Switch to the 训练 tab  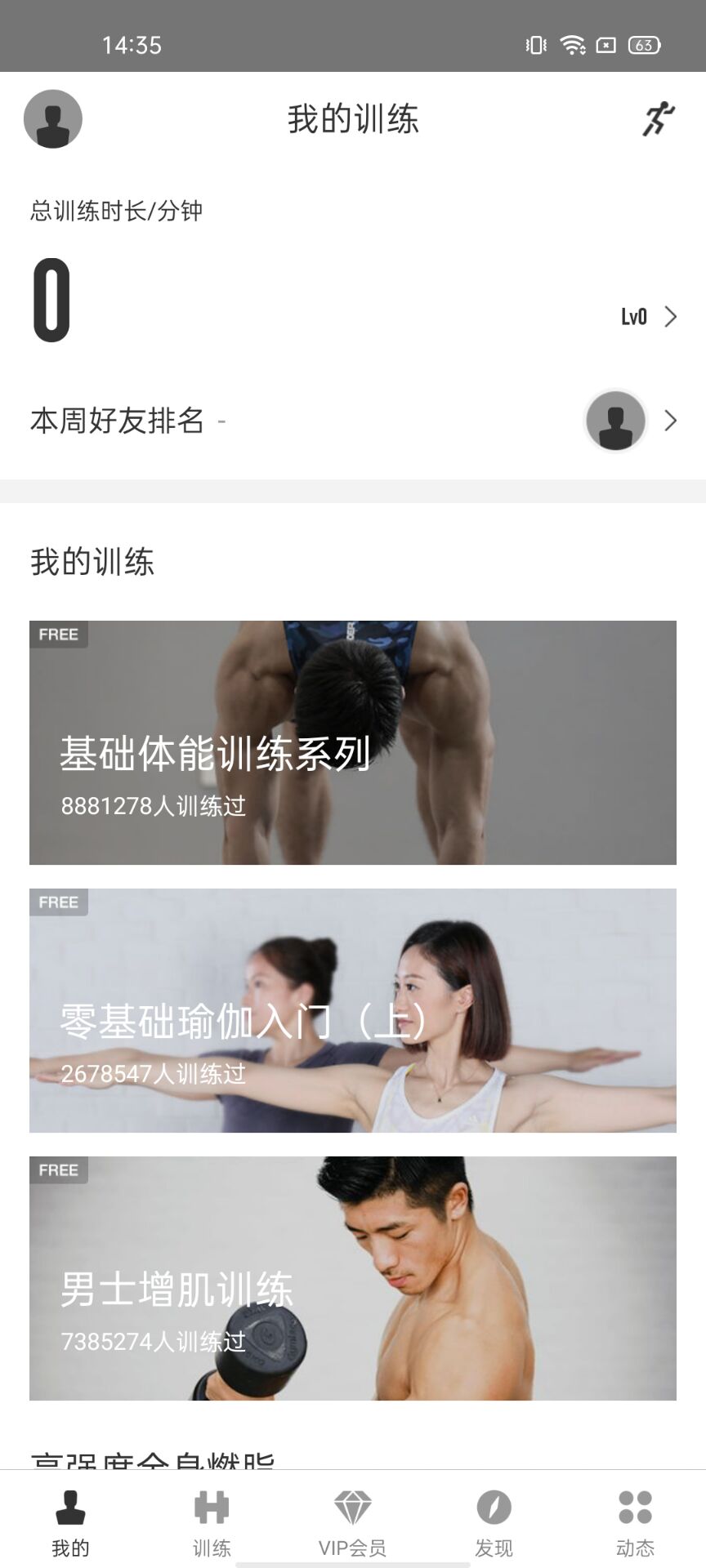(212, 1521)
